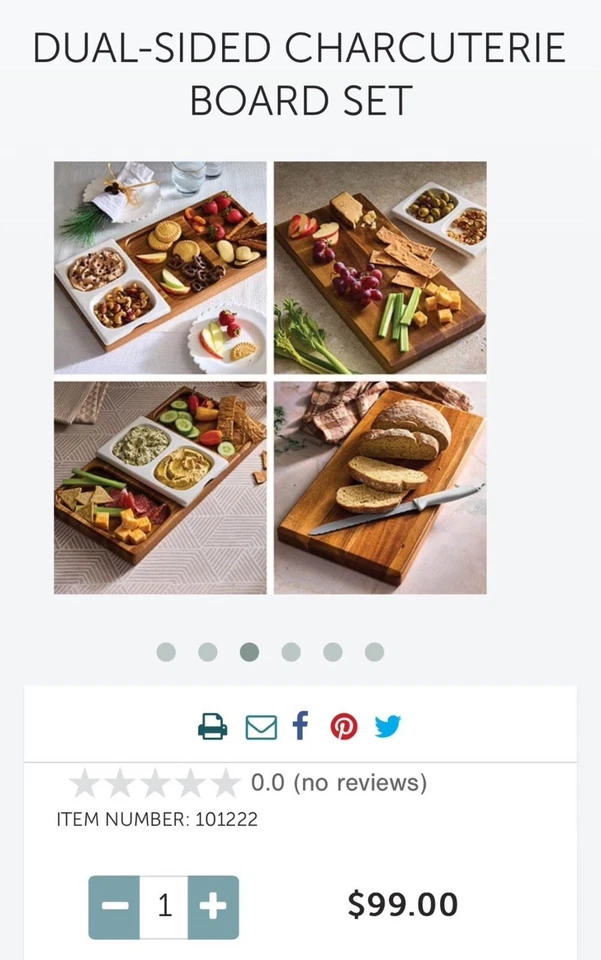Share the product via email
The height and width of the screenshot is (960, 601).
click(260, 726)
